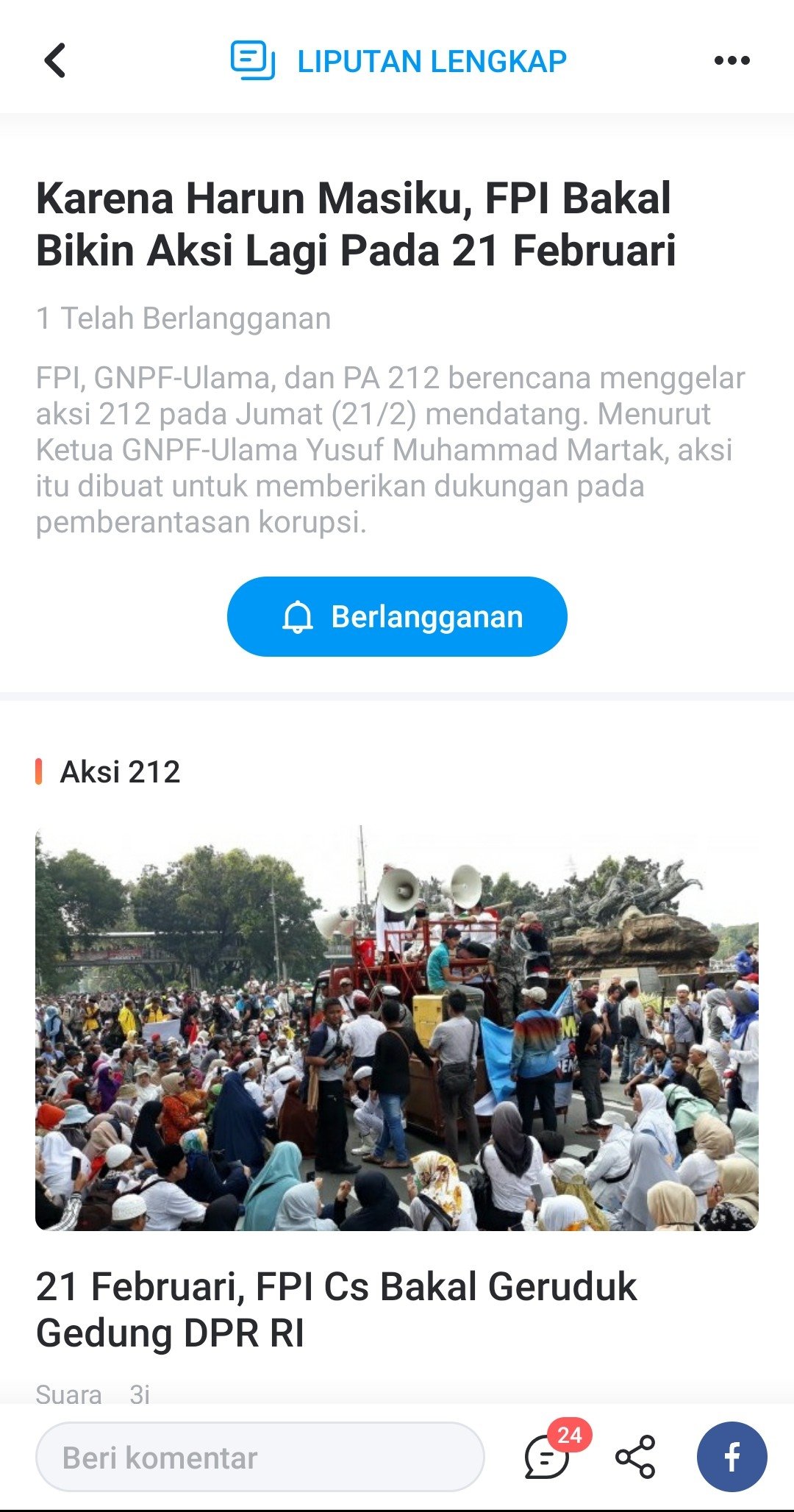The height and width of the screenshot is (1512, 794).
Task: Share this coverage via share icon
Action: pyautogui.click(x=635, y=1457)
